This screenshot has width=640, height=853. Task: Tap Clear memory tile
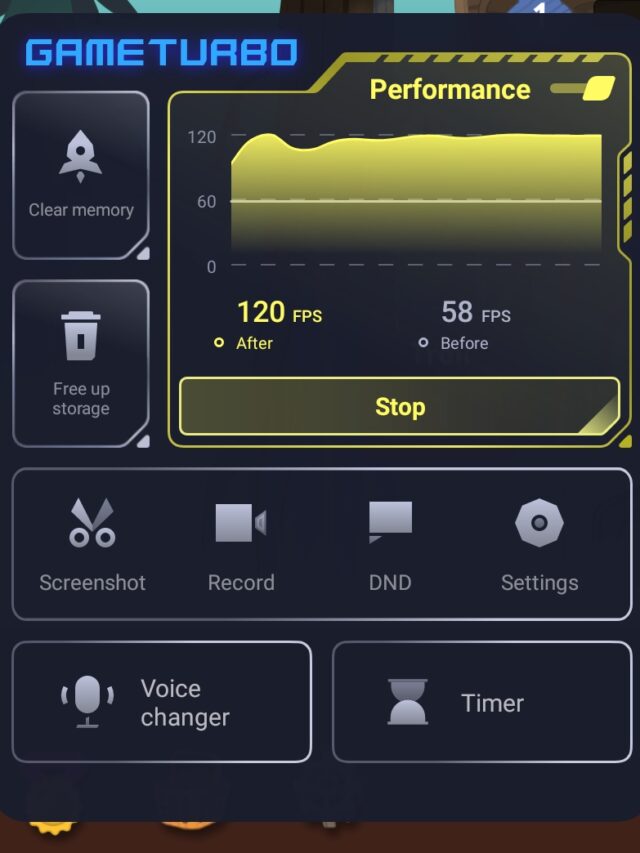click(x=81, y=175)
